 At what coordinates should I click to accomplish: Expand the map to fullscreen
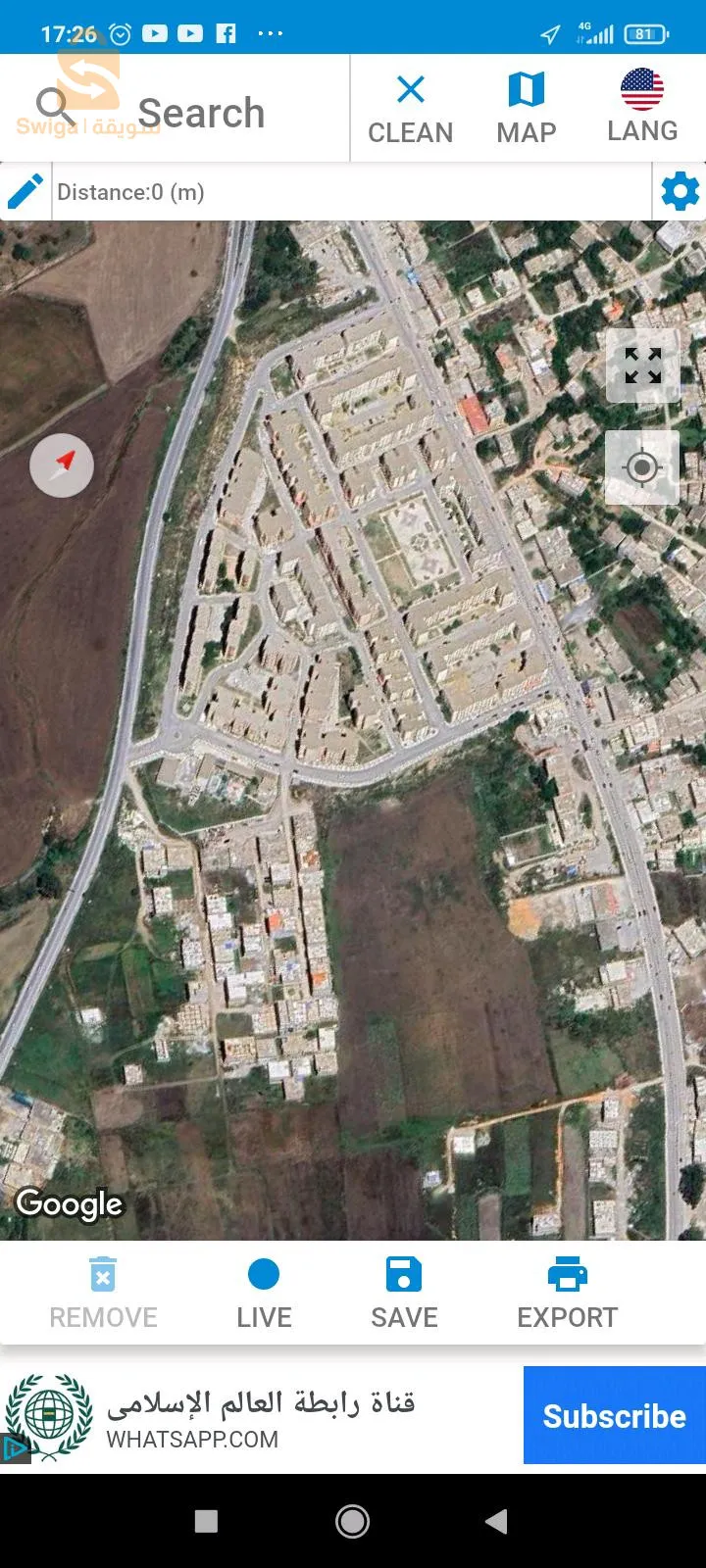coord(642,367)
